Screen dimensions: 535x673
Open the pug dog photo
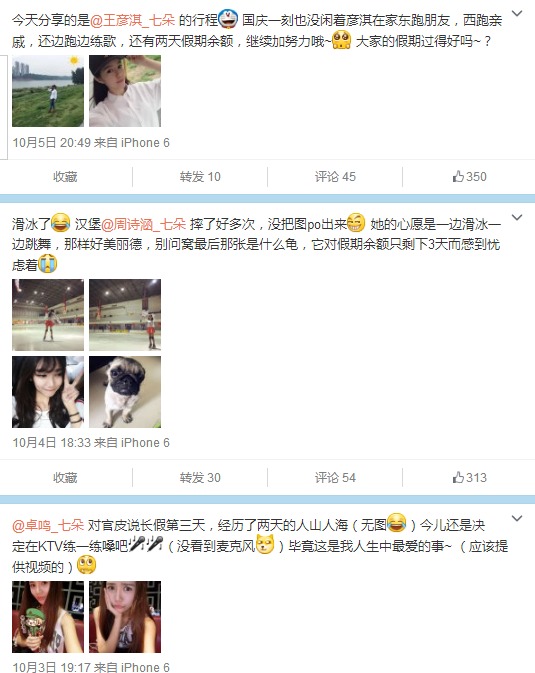(x=125, y=392)
